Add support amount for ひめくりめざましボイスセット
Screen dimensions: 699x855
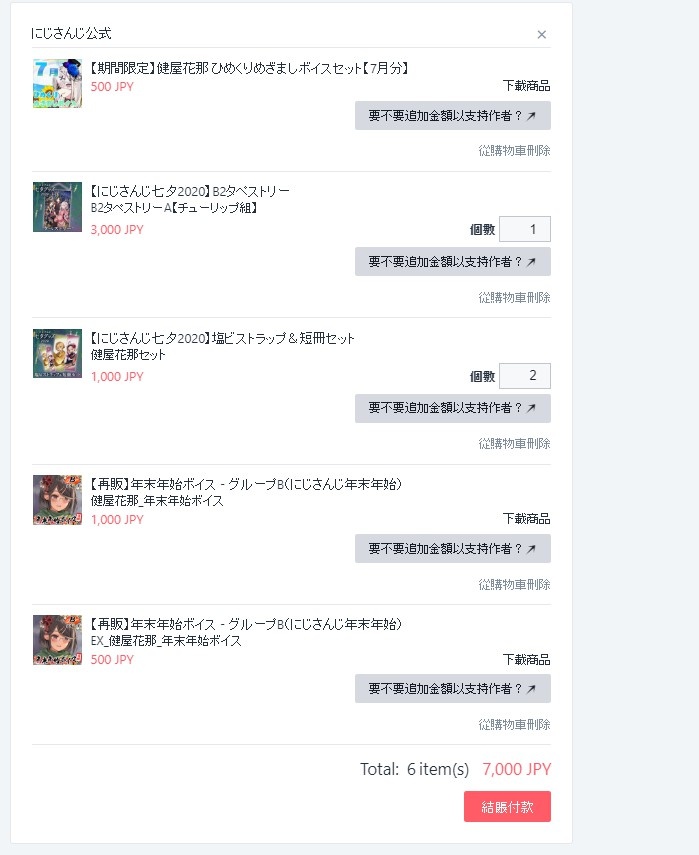452,116
